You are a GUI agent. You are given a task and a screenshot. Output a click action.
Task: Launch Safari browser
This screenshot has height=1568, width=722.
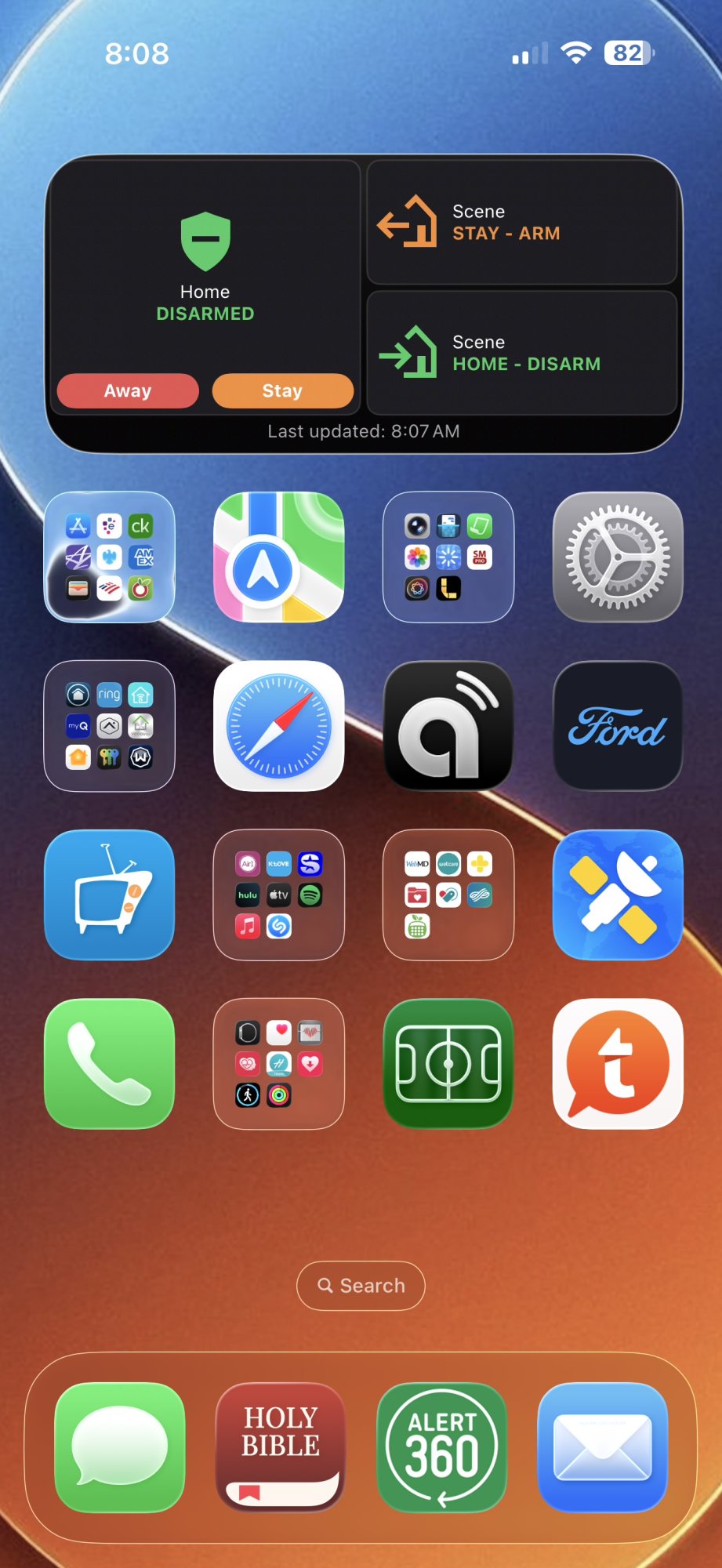[x=278, y=726]
